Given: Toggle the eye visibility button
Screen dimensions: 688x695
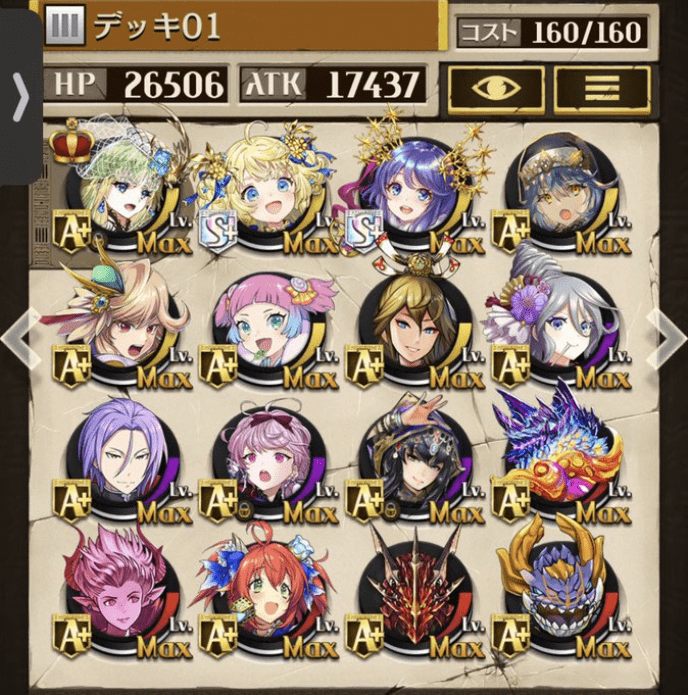Looking at the screenshot, I should pyautogui.click(x=494, y=87).
